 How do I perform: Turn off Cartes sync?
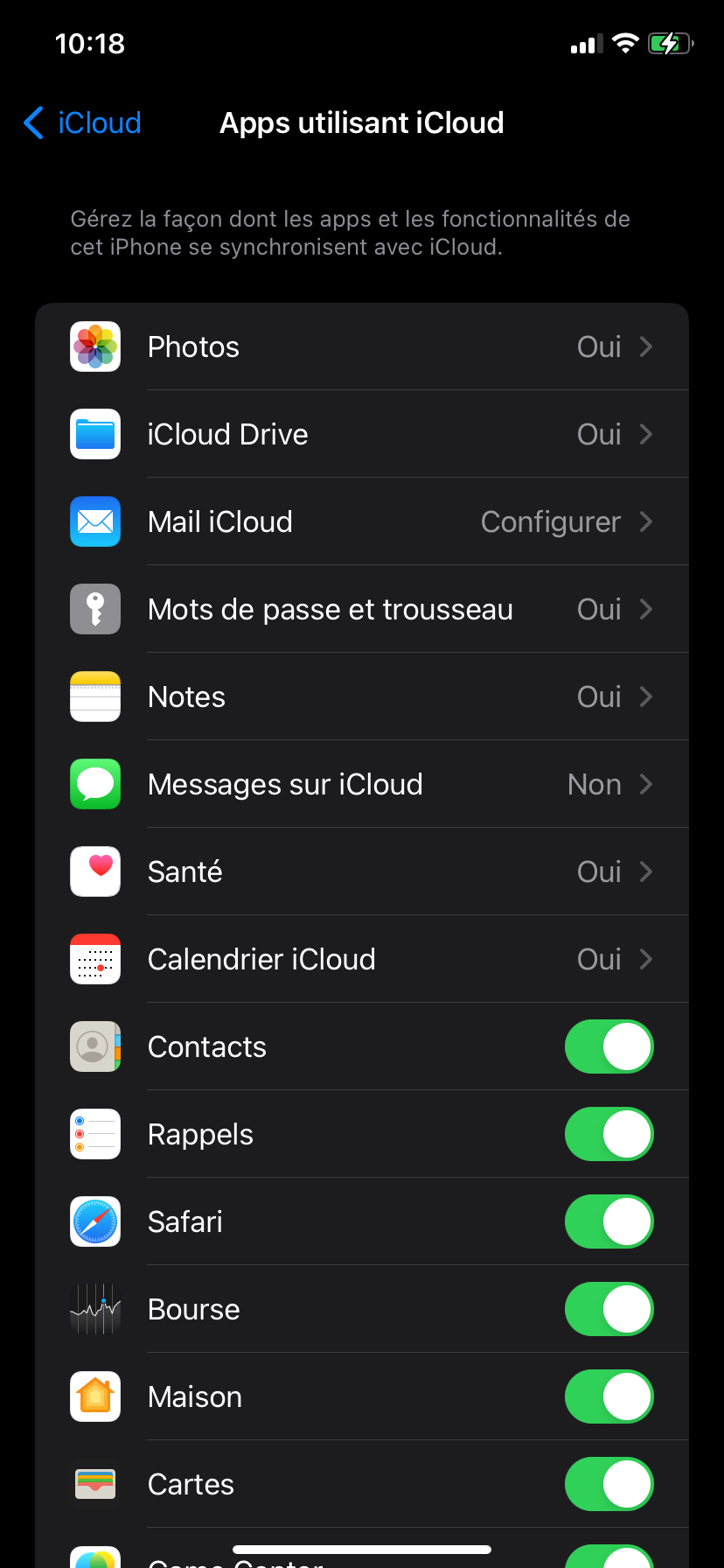[x=609, y=1485]
